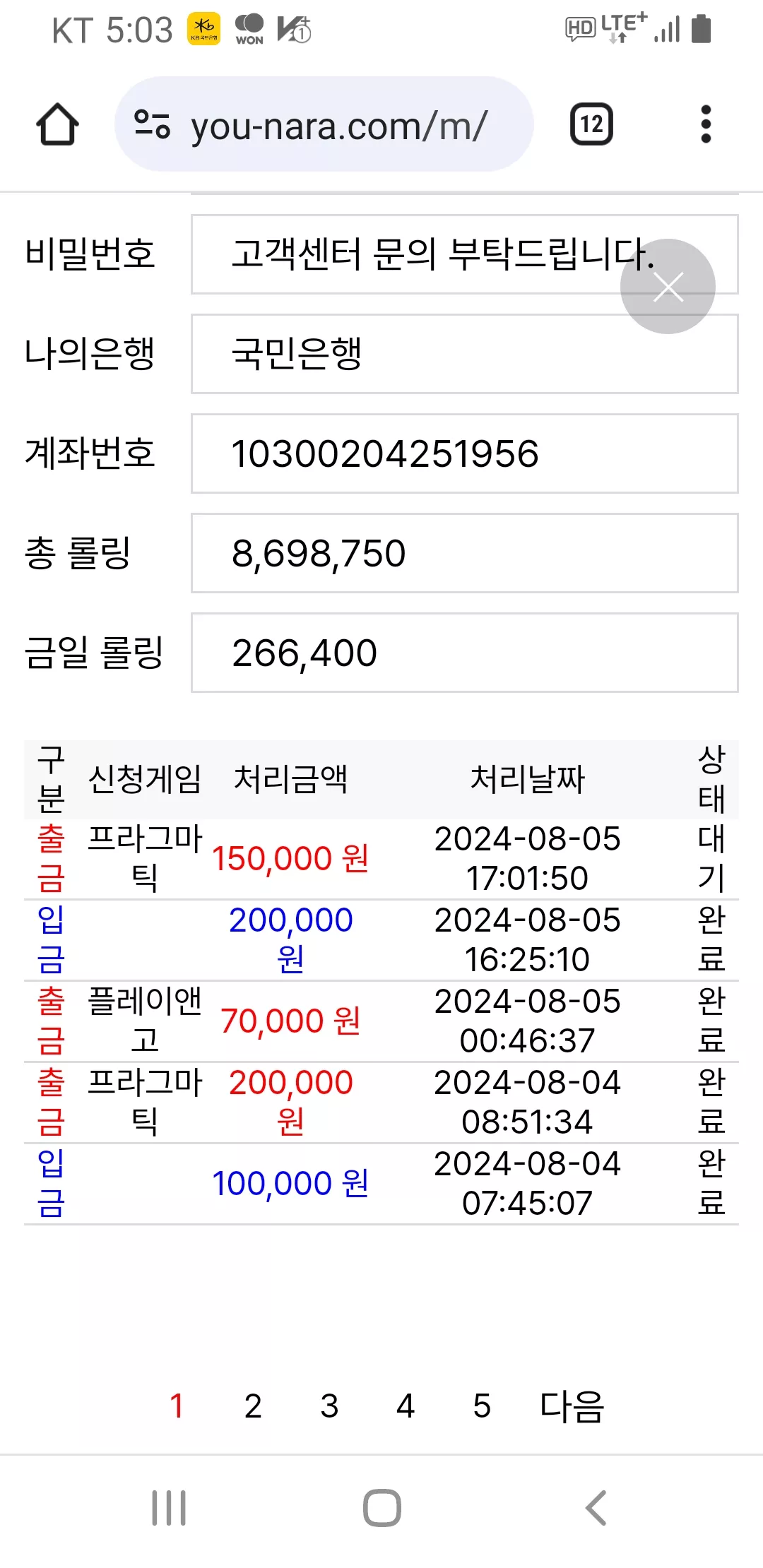Go to the browser home page
The height and width of the screenshot is (1568, 763).
[x=57, y=125]
